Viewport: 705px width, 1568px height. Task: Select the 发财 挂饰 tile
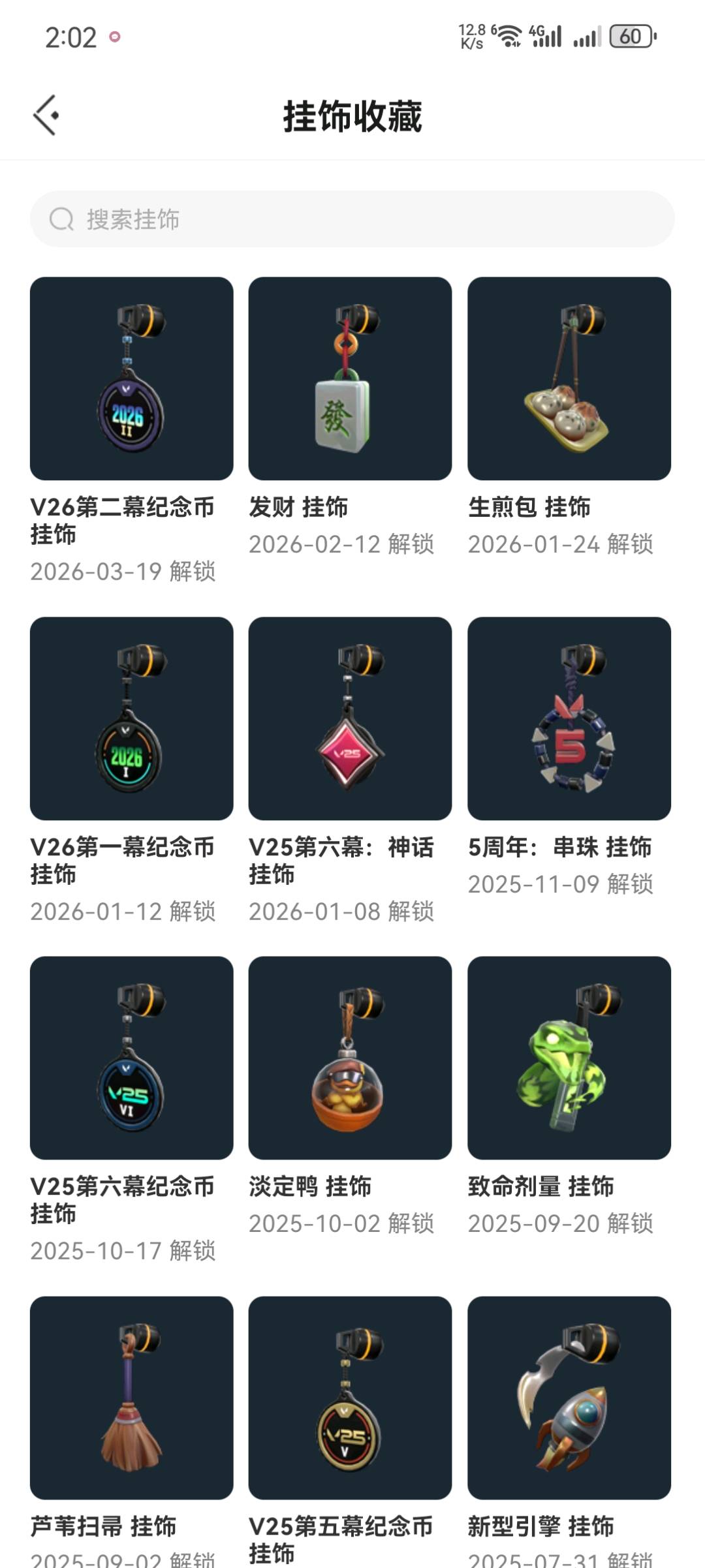[x=350, y=378]
